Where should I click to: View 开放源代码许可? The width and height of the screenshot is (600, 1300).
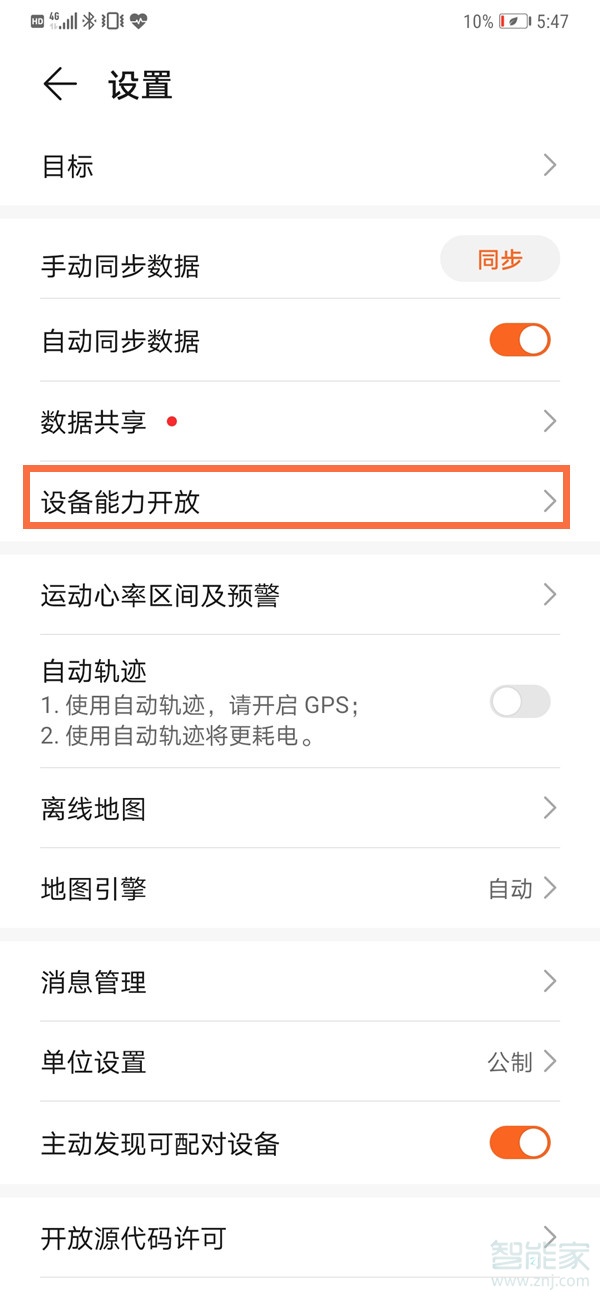click(300, 1238)
